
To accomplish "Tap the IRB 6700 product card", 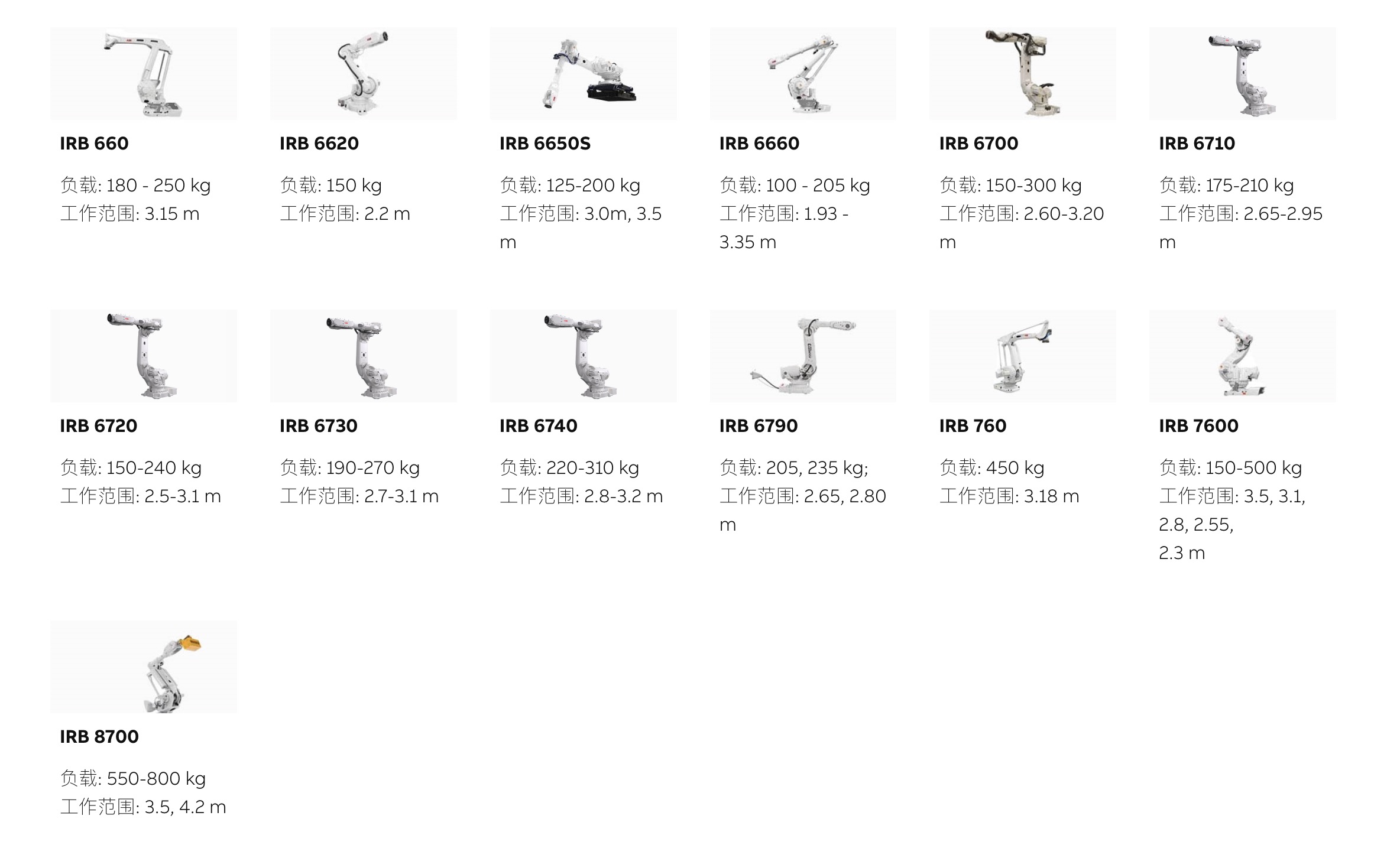I will pos(1022,74).
